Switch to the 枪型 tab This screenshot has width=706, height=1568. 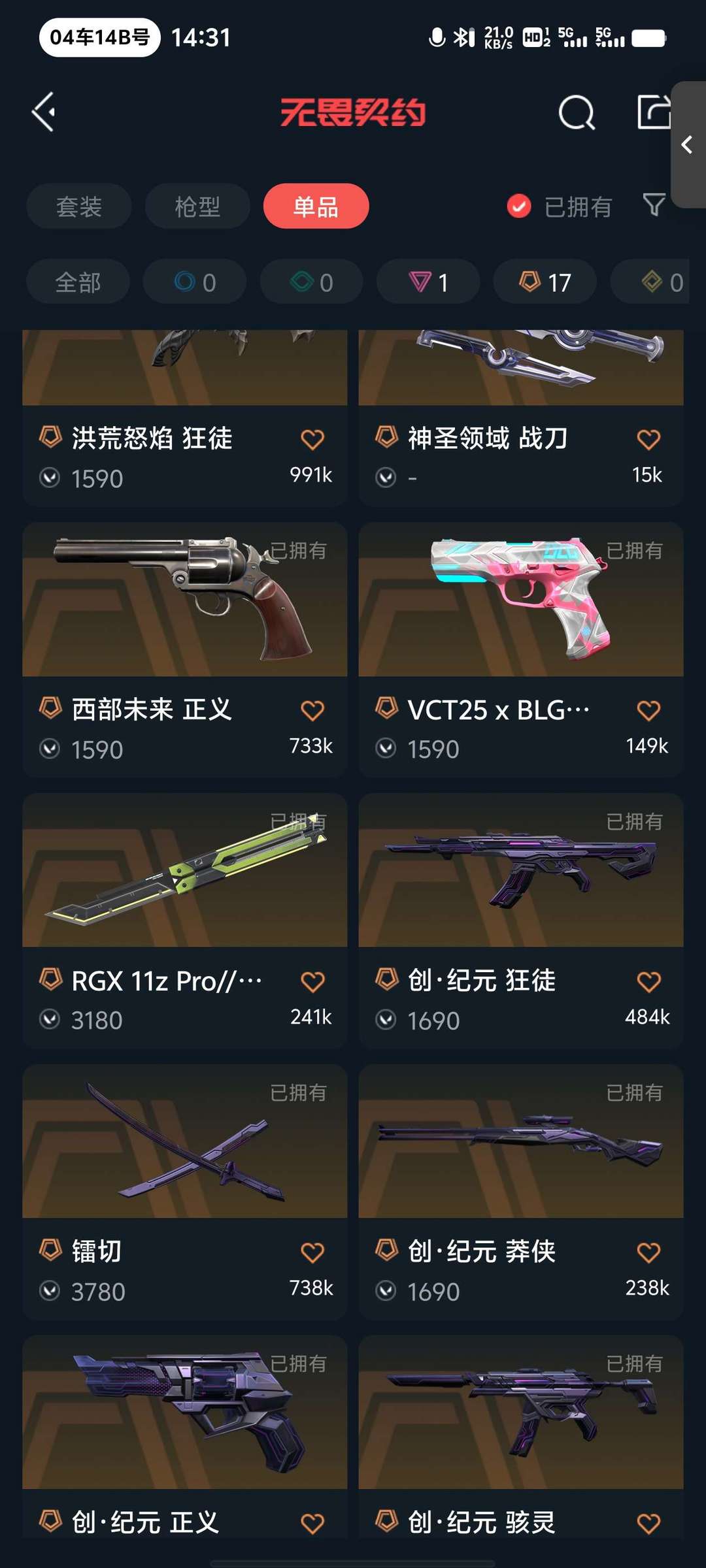pyautogui.click(x=197, y=206)
